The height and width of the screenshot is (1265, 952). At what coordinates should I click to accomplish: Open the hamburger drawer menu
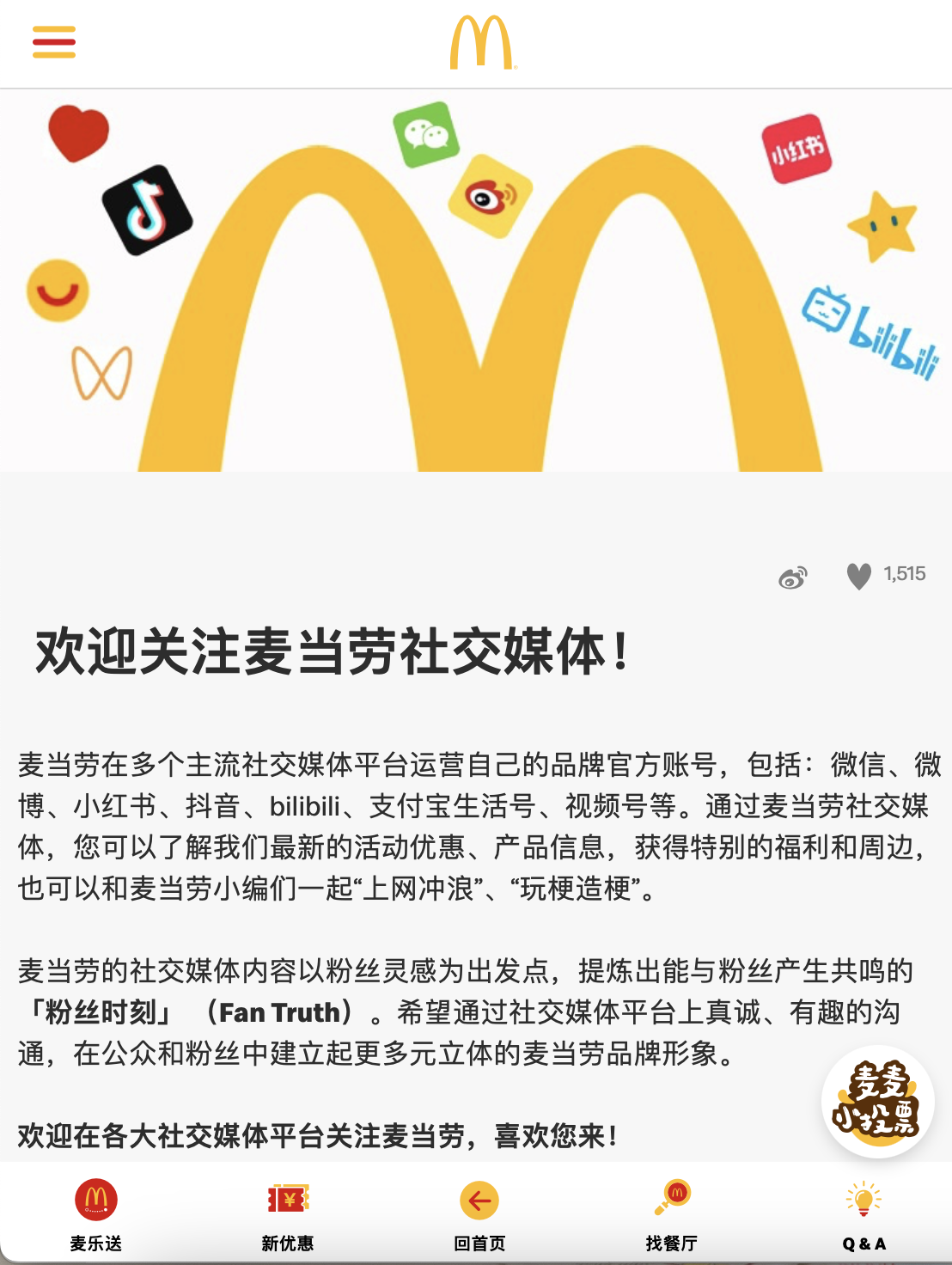(54, 42)
